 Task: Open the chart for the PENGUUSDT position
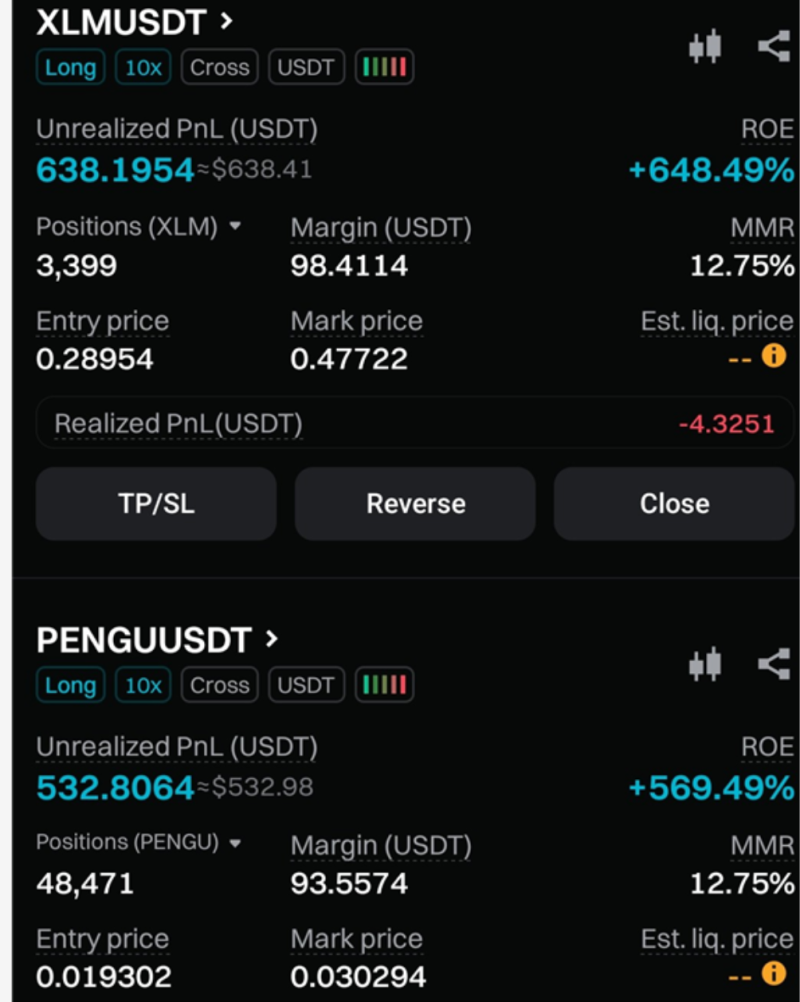pos(705,664)
